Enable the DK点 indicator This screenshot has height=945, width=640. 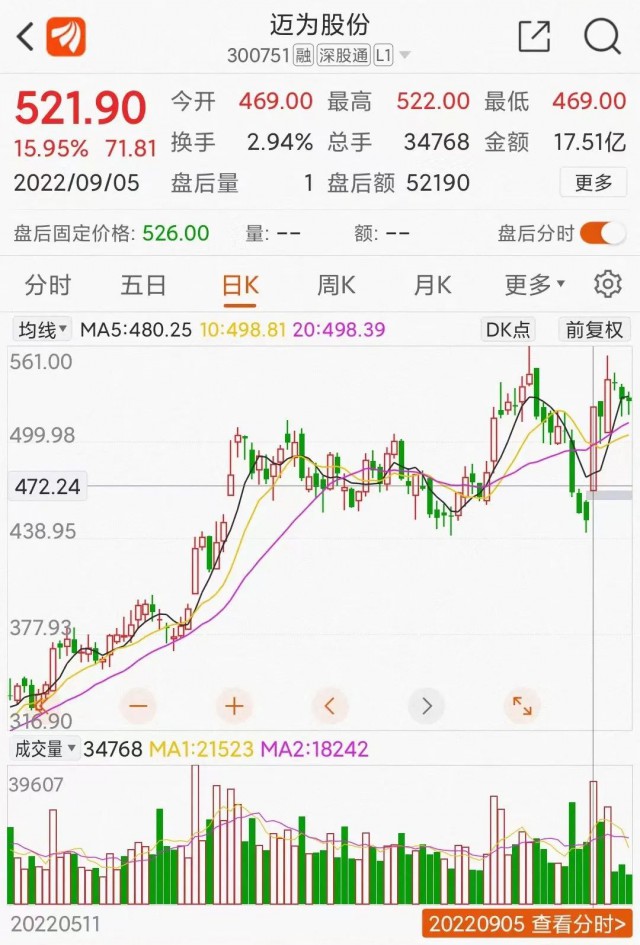pos(508,329)
